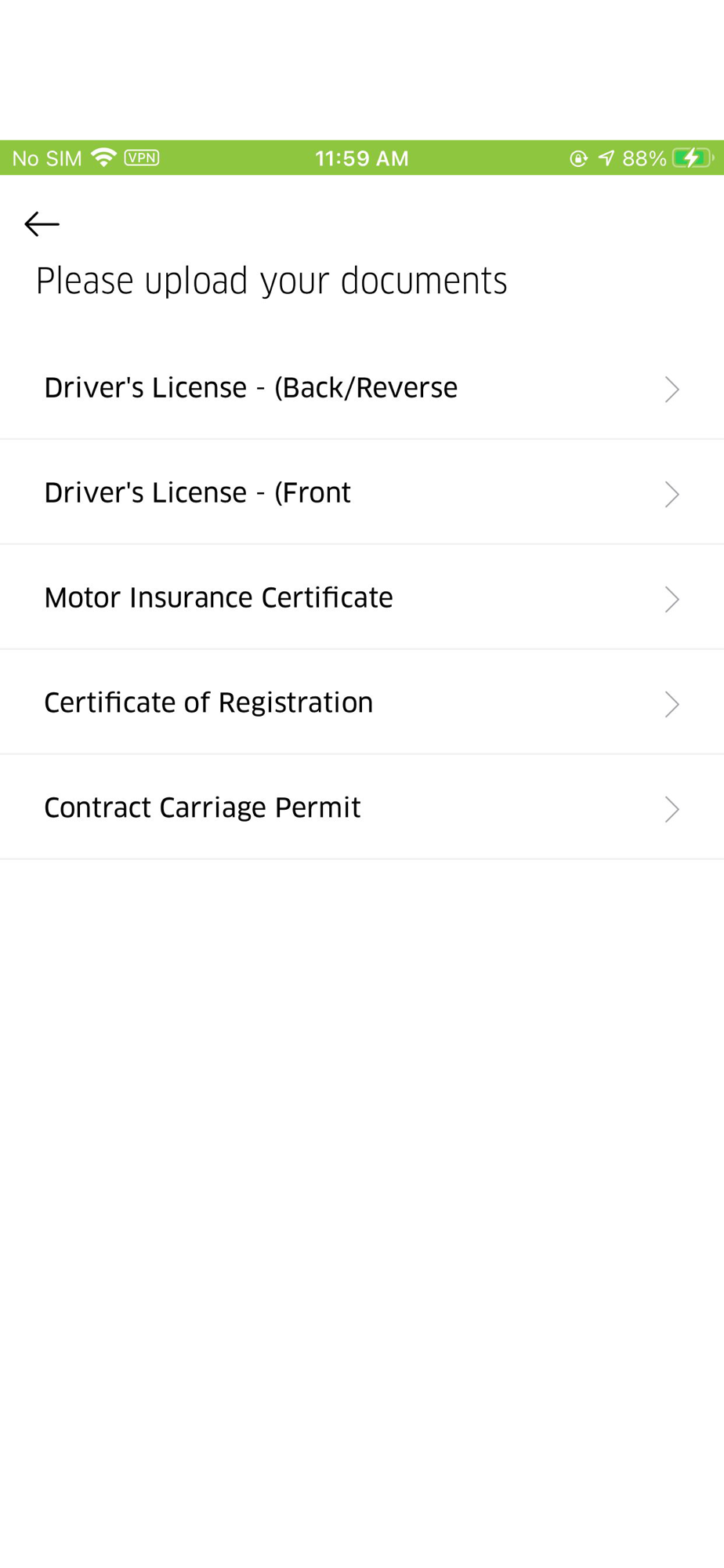Go back using the arrow icon
Screen dimensions: 724x1568
[42, 224]
